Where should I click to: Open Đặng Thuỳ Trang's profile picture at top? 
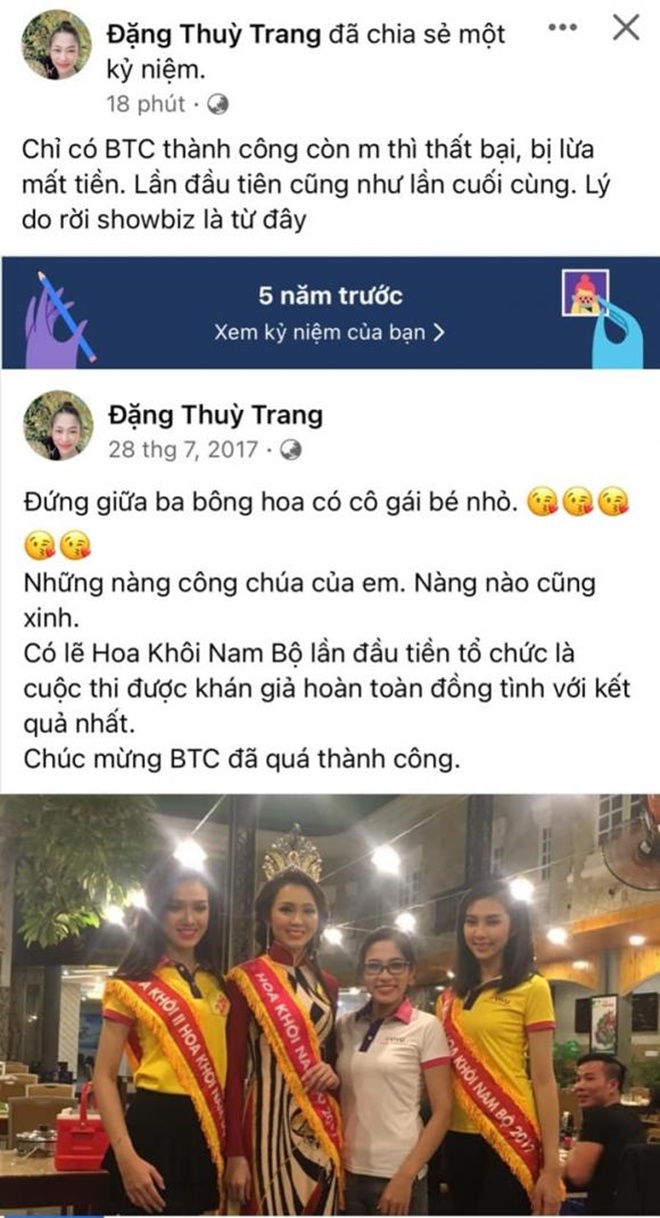coord(58,45)
